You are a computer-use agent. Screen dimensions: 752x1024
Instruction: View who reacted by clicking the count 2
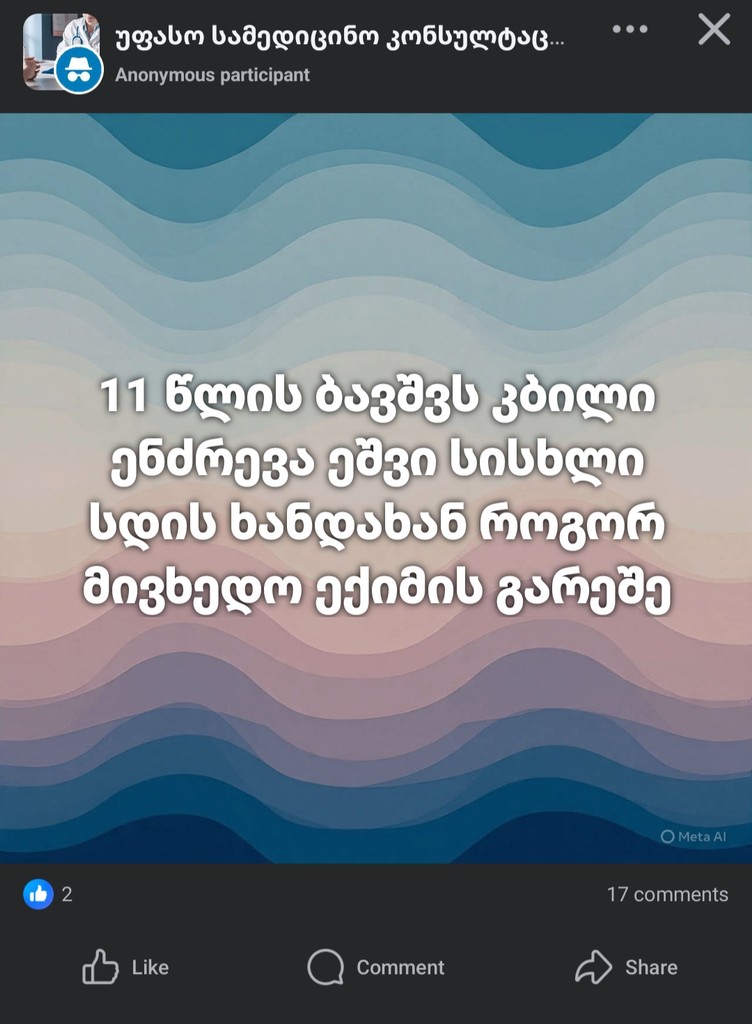click(66, 895)
